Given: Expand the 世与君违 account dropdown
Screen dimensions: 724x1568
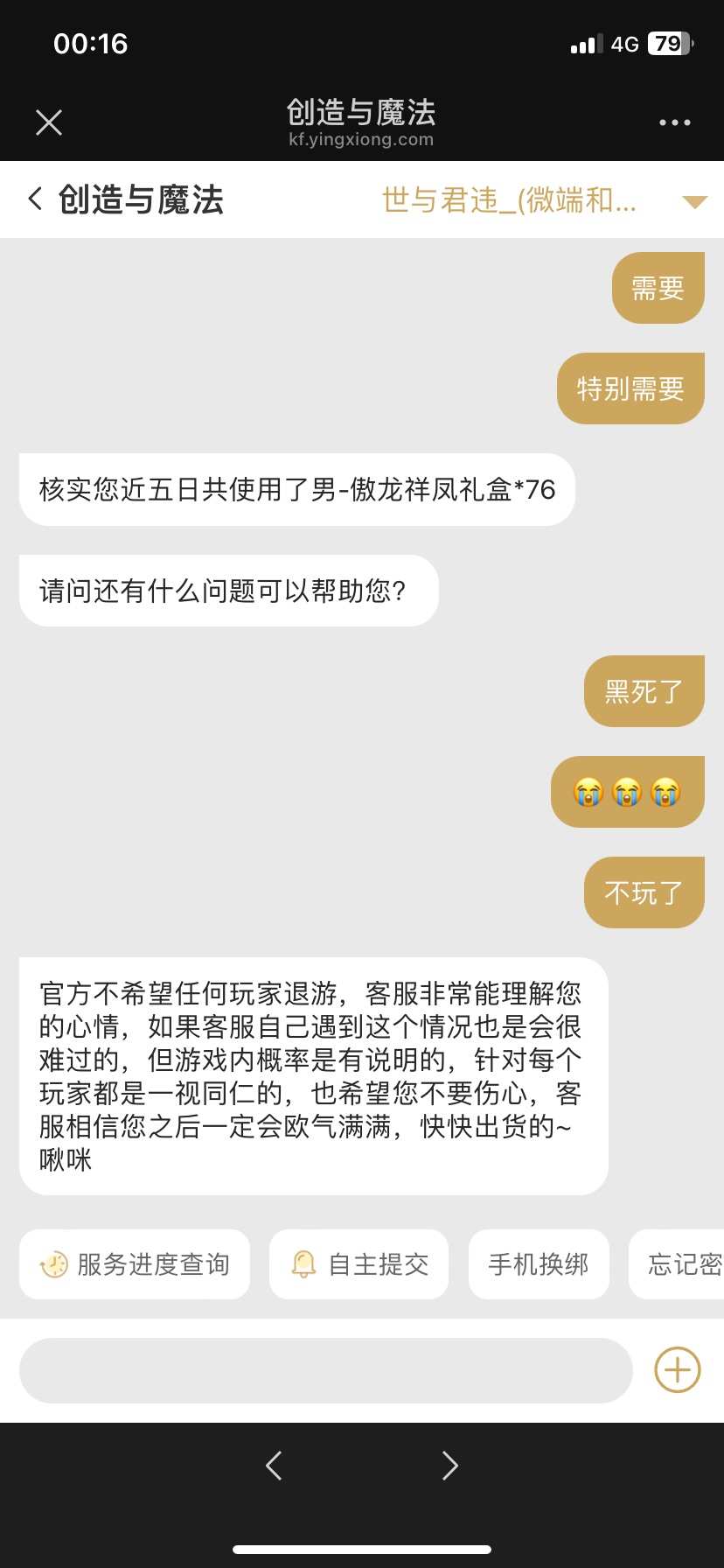Looking at the screenshot, I should (694, 201).
